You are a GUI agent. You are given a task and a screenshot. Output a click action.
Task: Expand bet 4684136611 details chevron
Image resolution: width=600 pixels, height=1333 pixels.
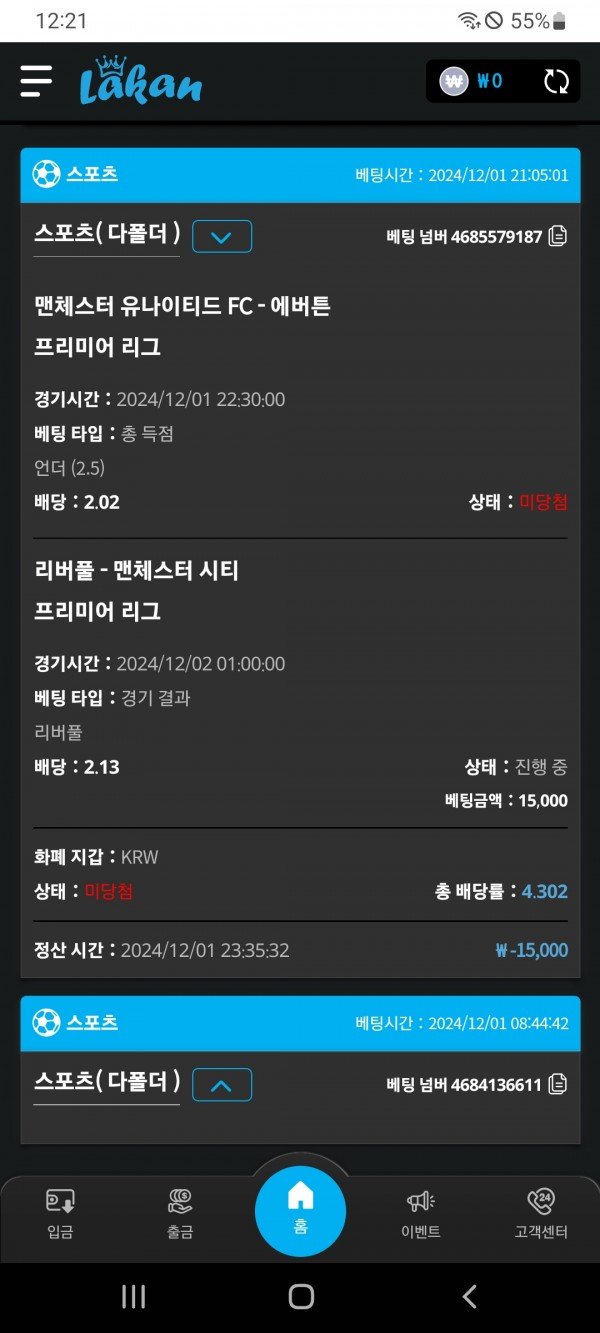tap(222, 1085)
